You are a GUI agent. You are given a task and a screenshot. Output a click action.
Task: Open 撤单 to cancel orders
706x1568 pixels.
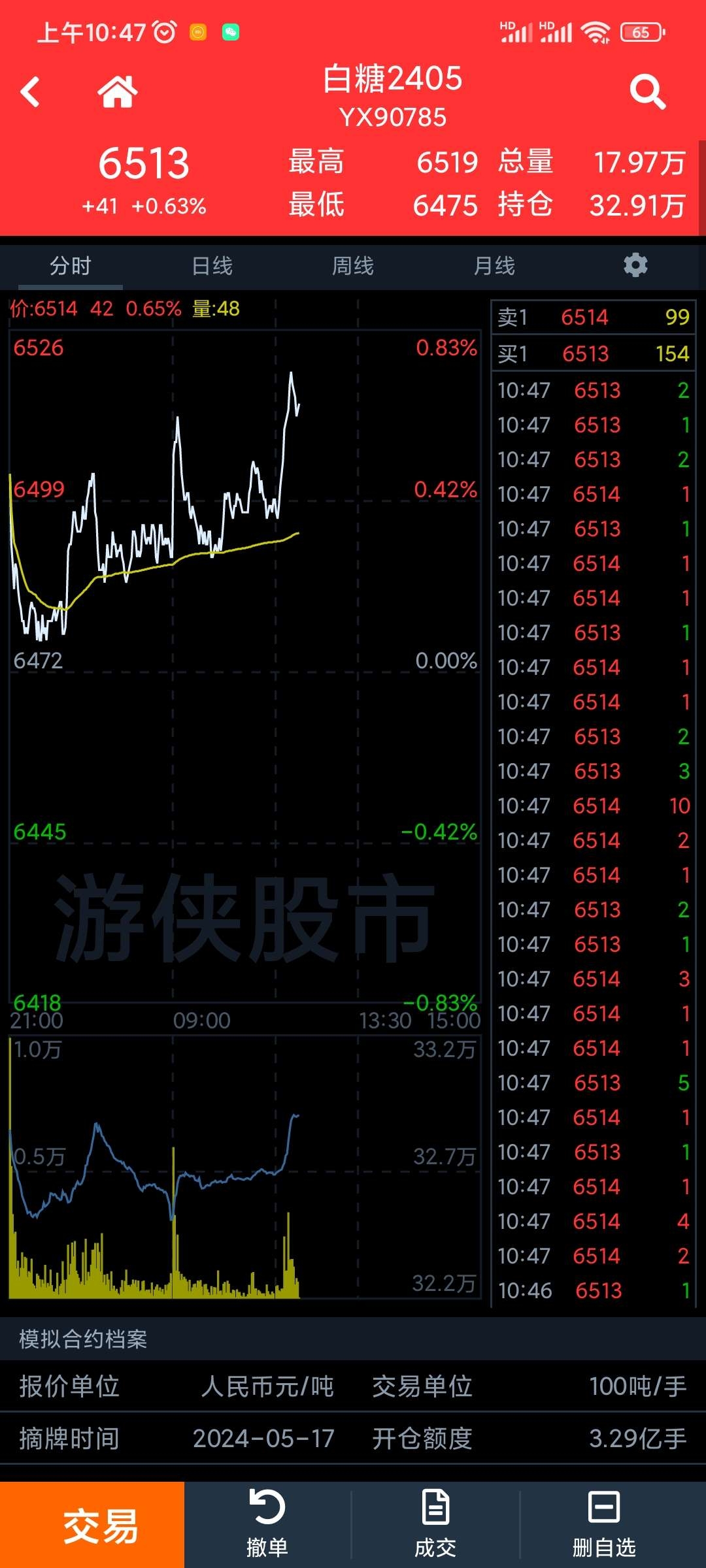coord(267,1525)
